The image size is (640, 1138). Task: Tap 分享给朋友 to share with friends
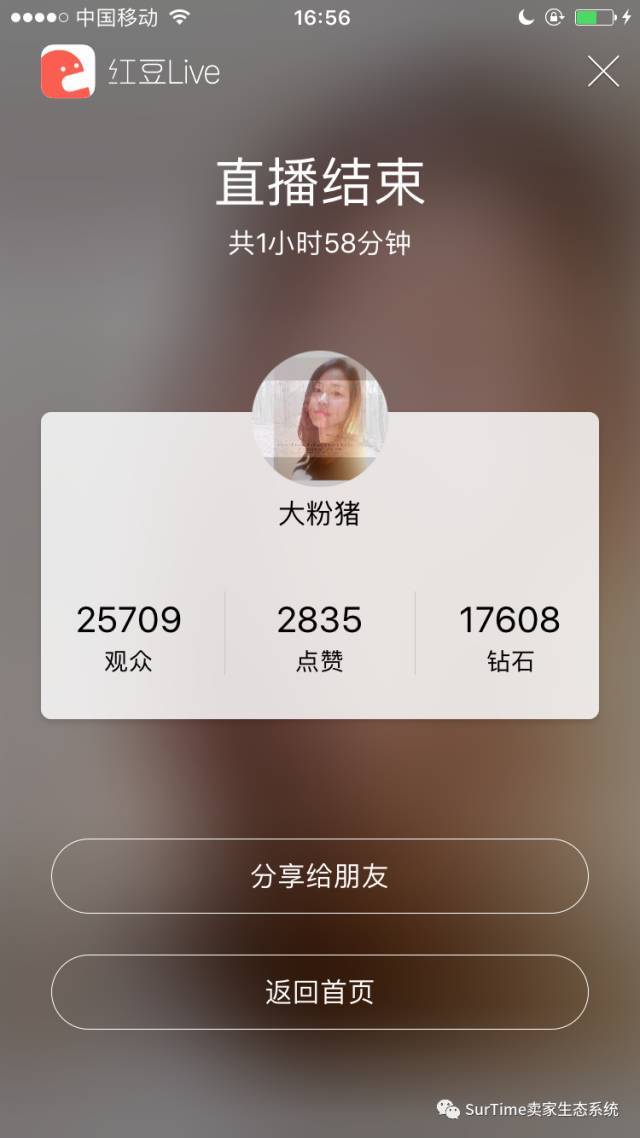[x=319, y=876]
